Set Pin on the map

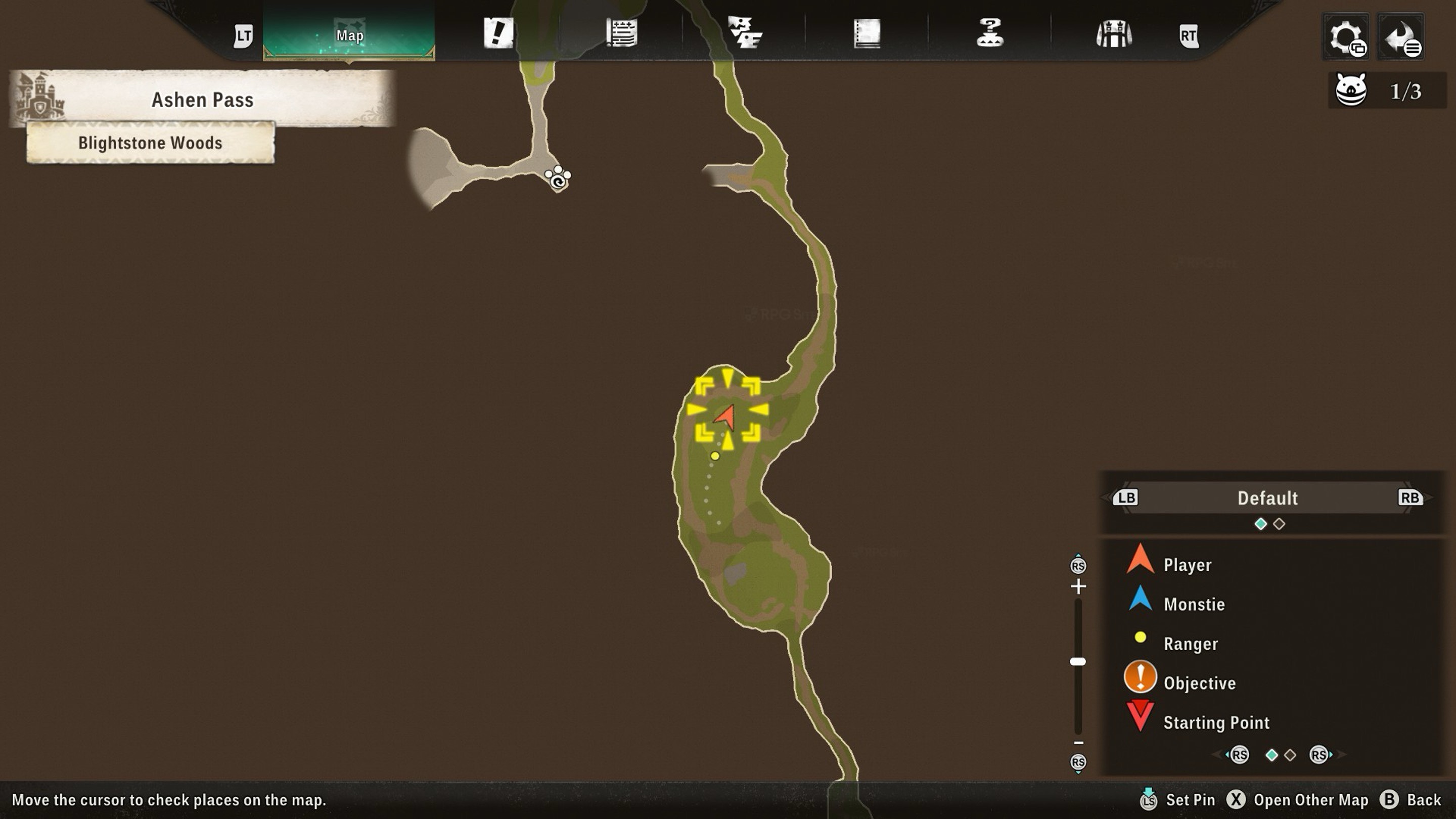1178,800
